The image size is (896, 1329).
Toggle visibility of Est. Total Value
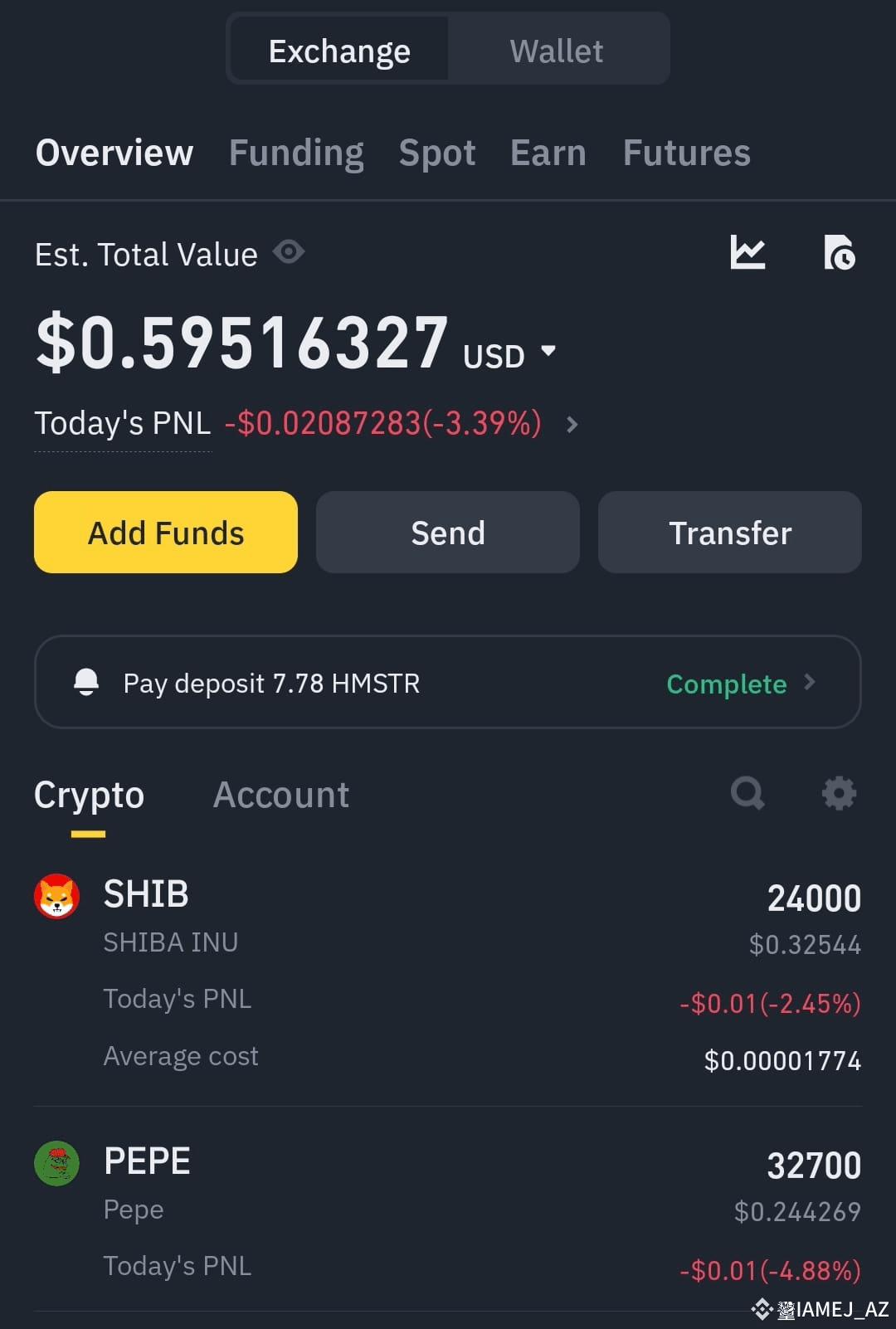click(288, 253)
